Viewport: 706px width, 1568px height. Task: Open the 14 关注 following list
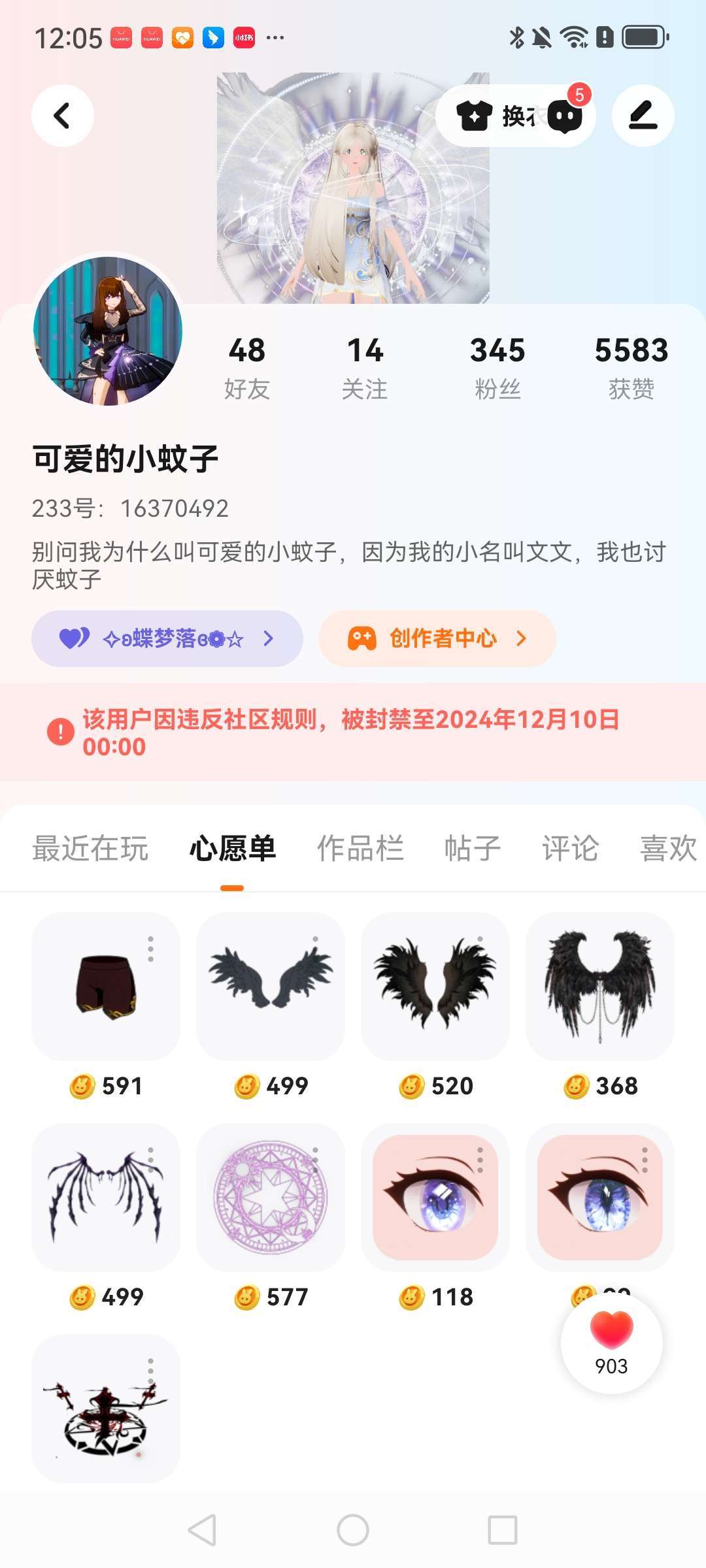pos(365,367)
